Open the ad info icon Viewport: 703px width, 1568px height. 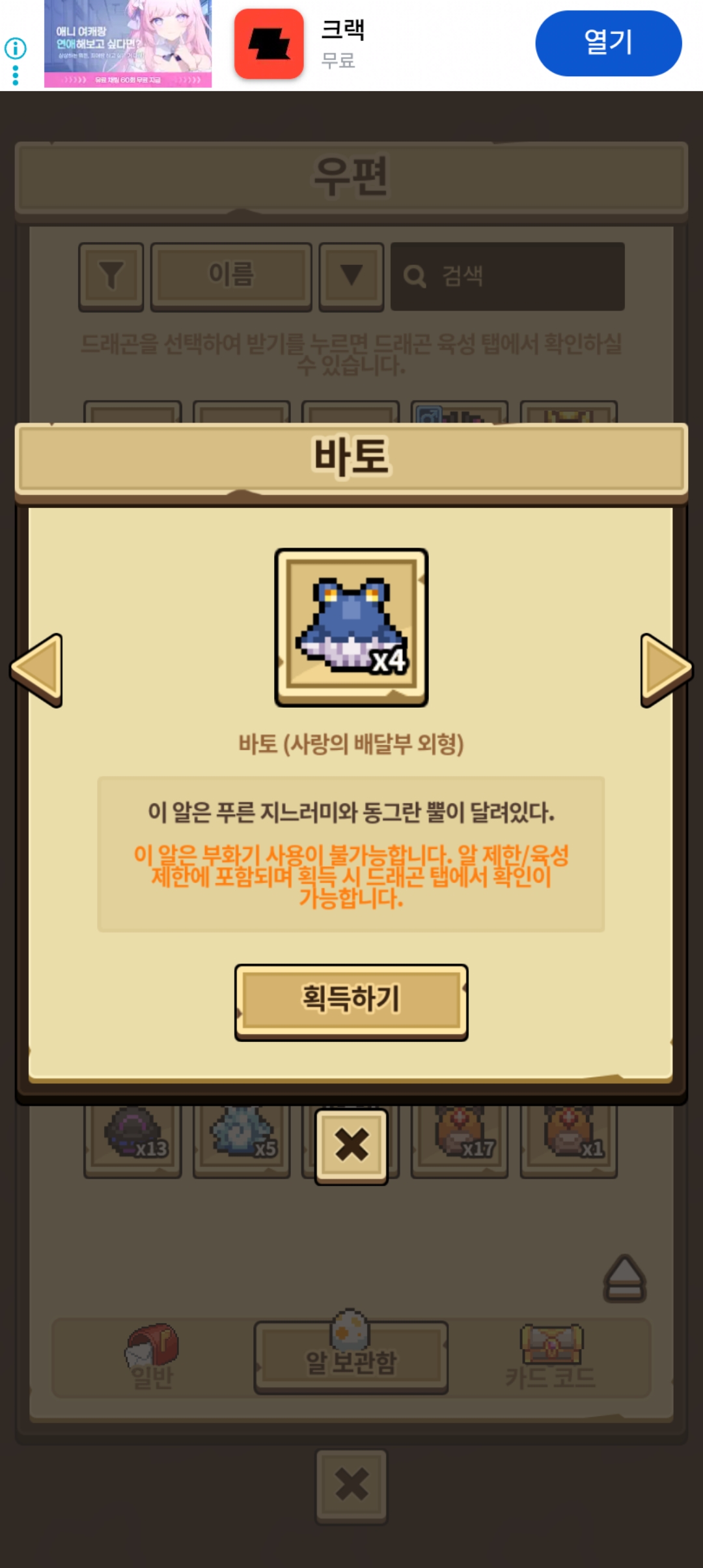16,48
